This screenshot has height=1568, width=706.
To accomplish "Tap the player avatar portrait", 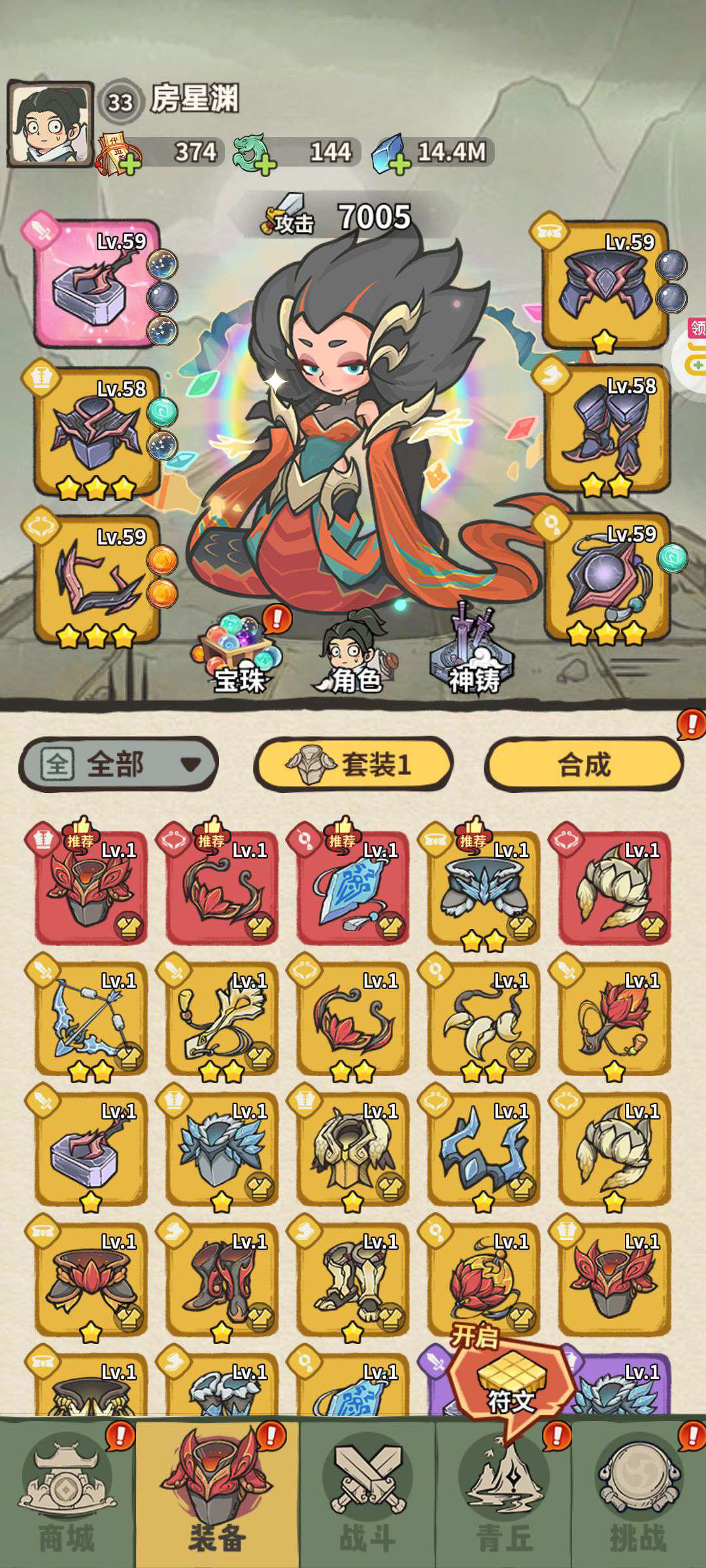I will [50, 124].
